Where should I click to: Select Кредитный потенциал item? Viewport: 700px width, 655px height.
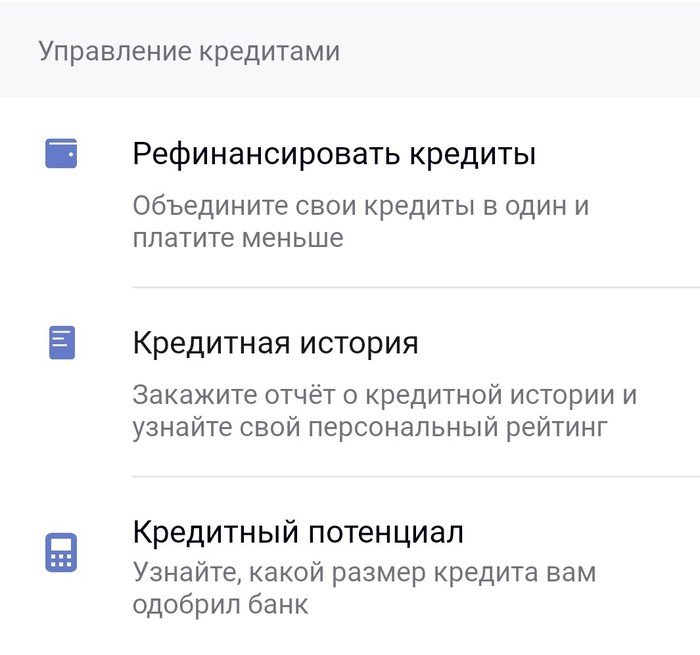(350, 566)
